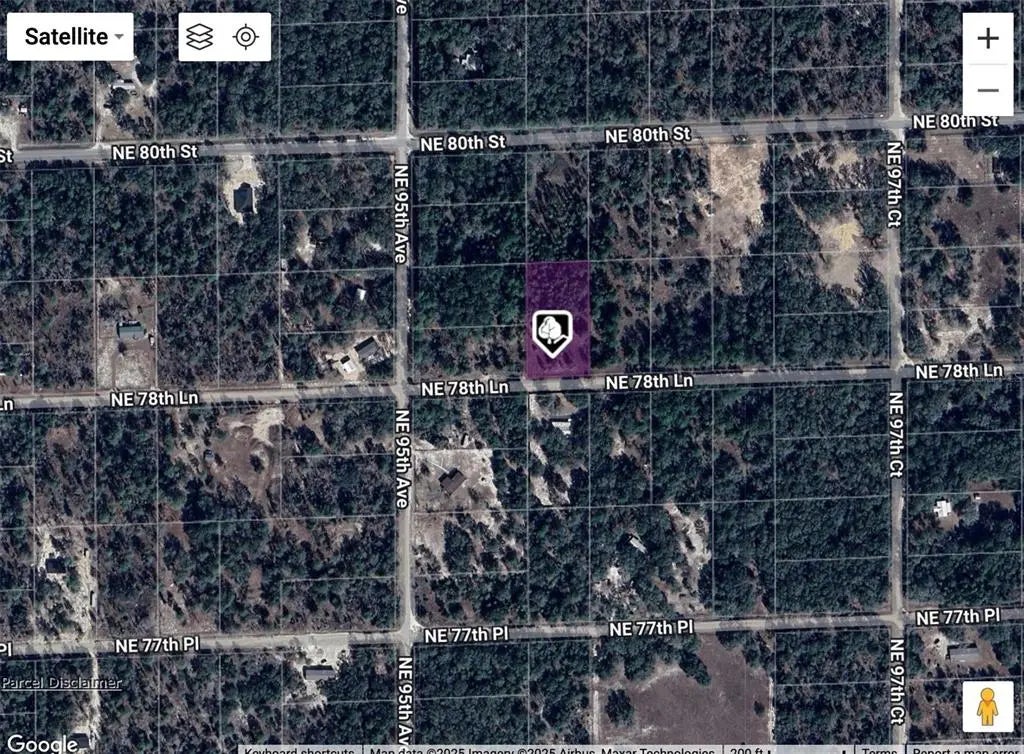Open the Parcel Disclaimer link
The width and height of the screenshot is (1024, 754).
point(61,683)
